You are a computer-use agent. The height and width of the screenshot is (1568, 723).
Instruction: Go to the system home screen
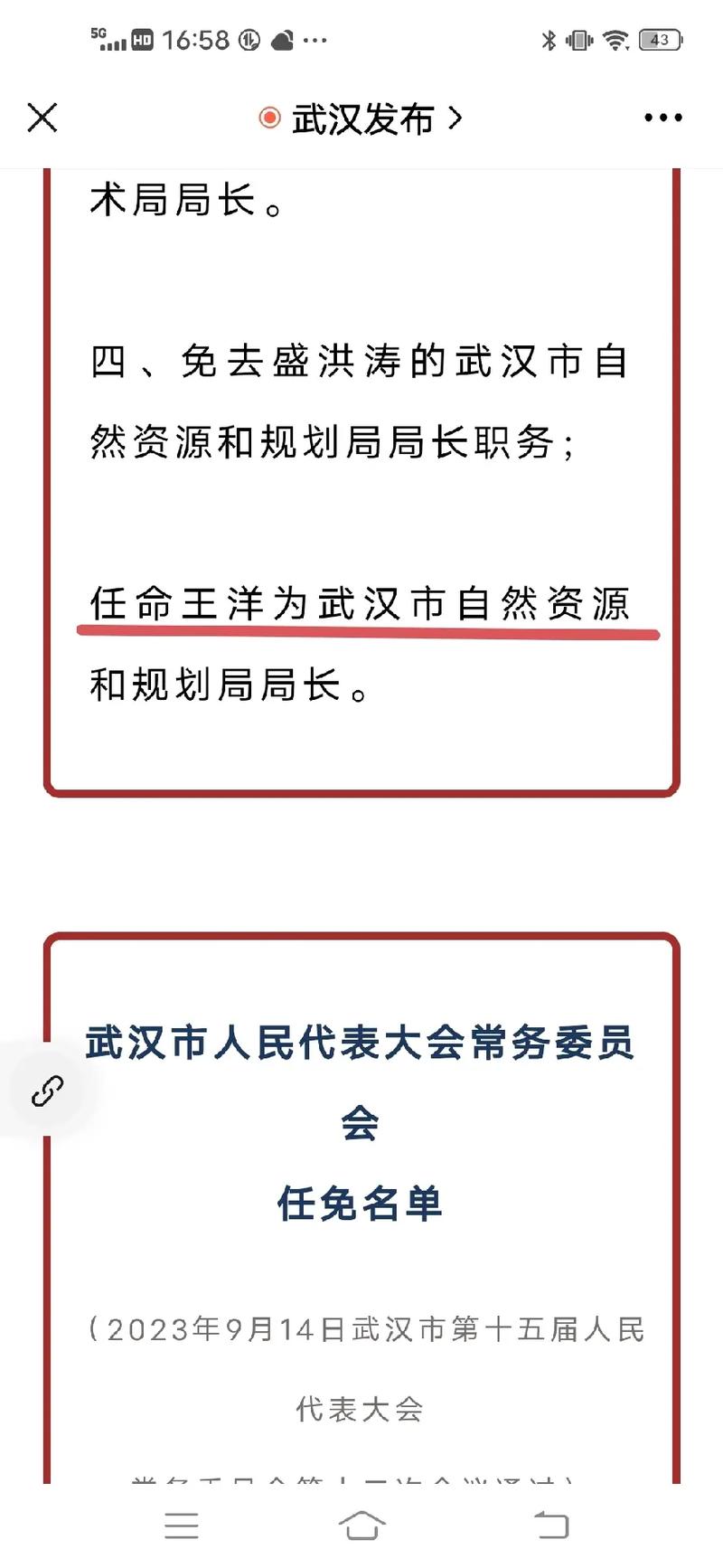361,1525
